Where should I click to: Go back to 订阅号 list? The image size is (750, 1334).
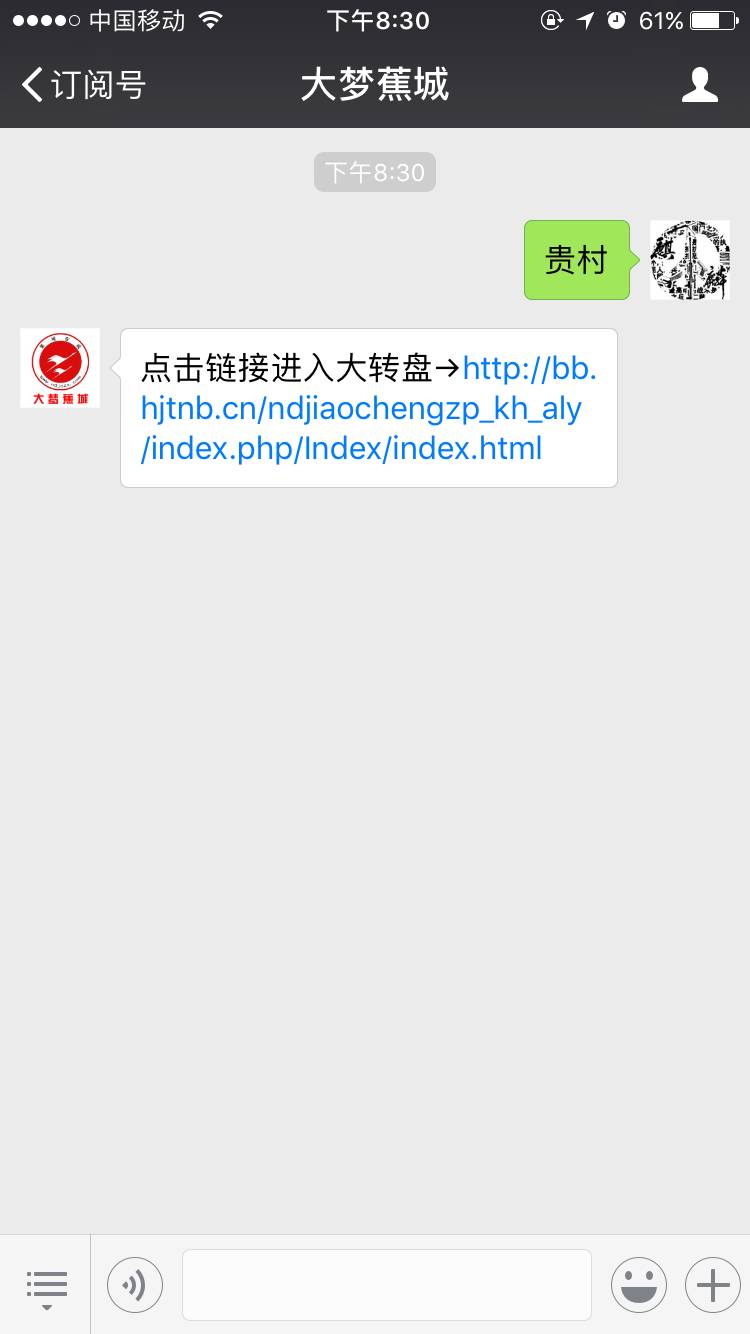point(84,85)
